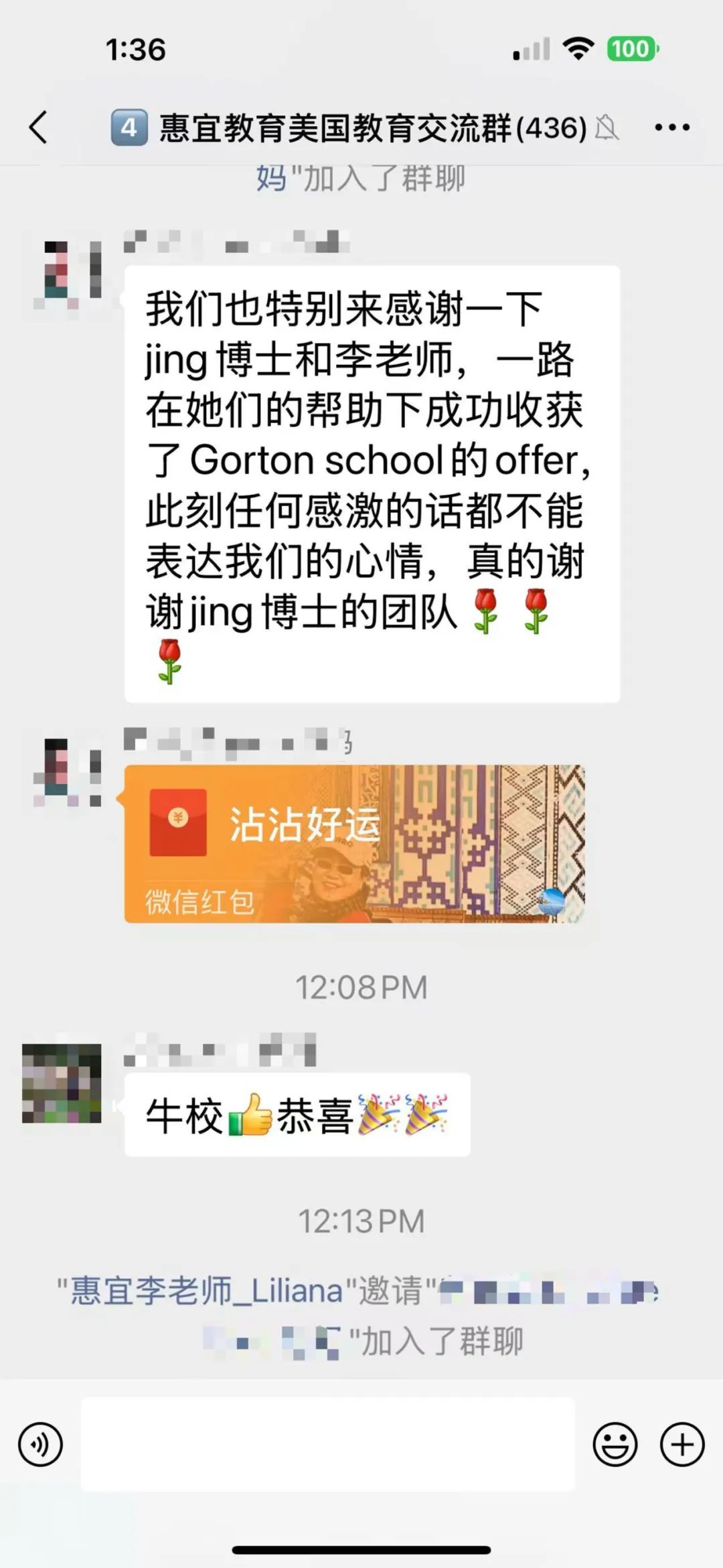Focus the message text field
Viewport: 723px width, 1568px height.
(328, 1445)
